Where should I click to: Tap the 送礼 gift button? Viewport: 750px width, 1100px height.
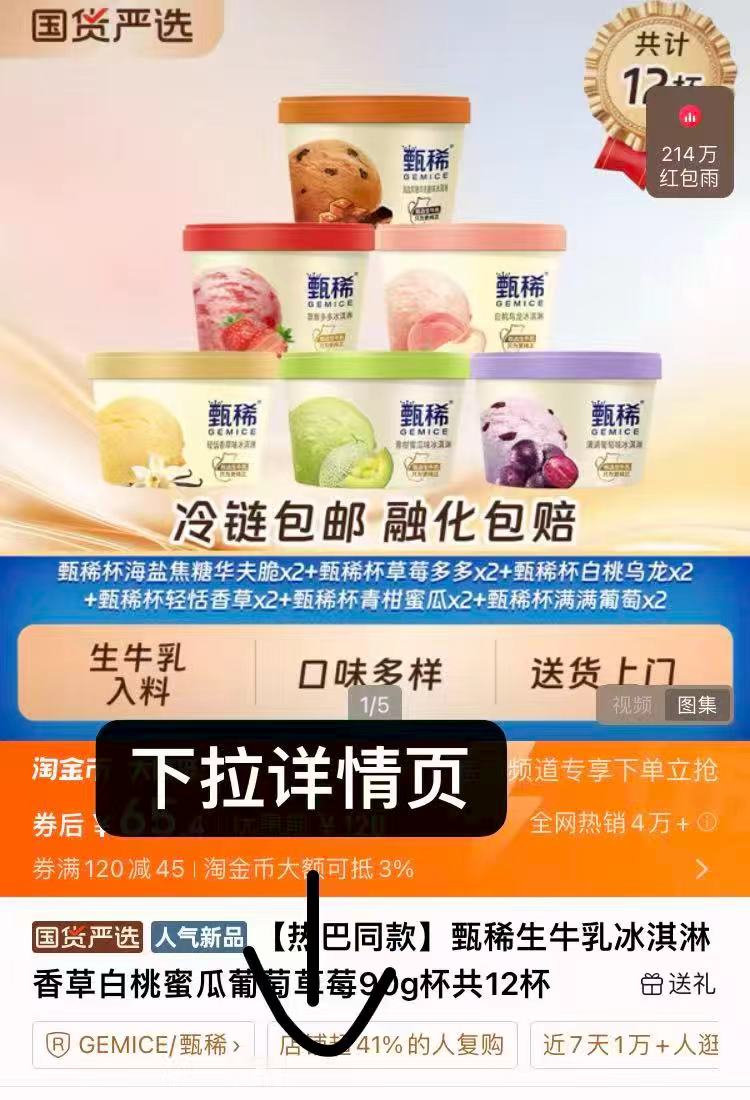679,984
